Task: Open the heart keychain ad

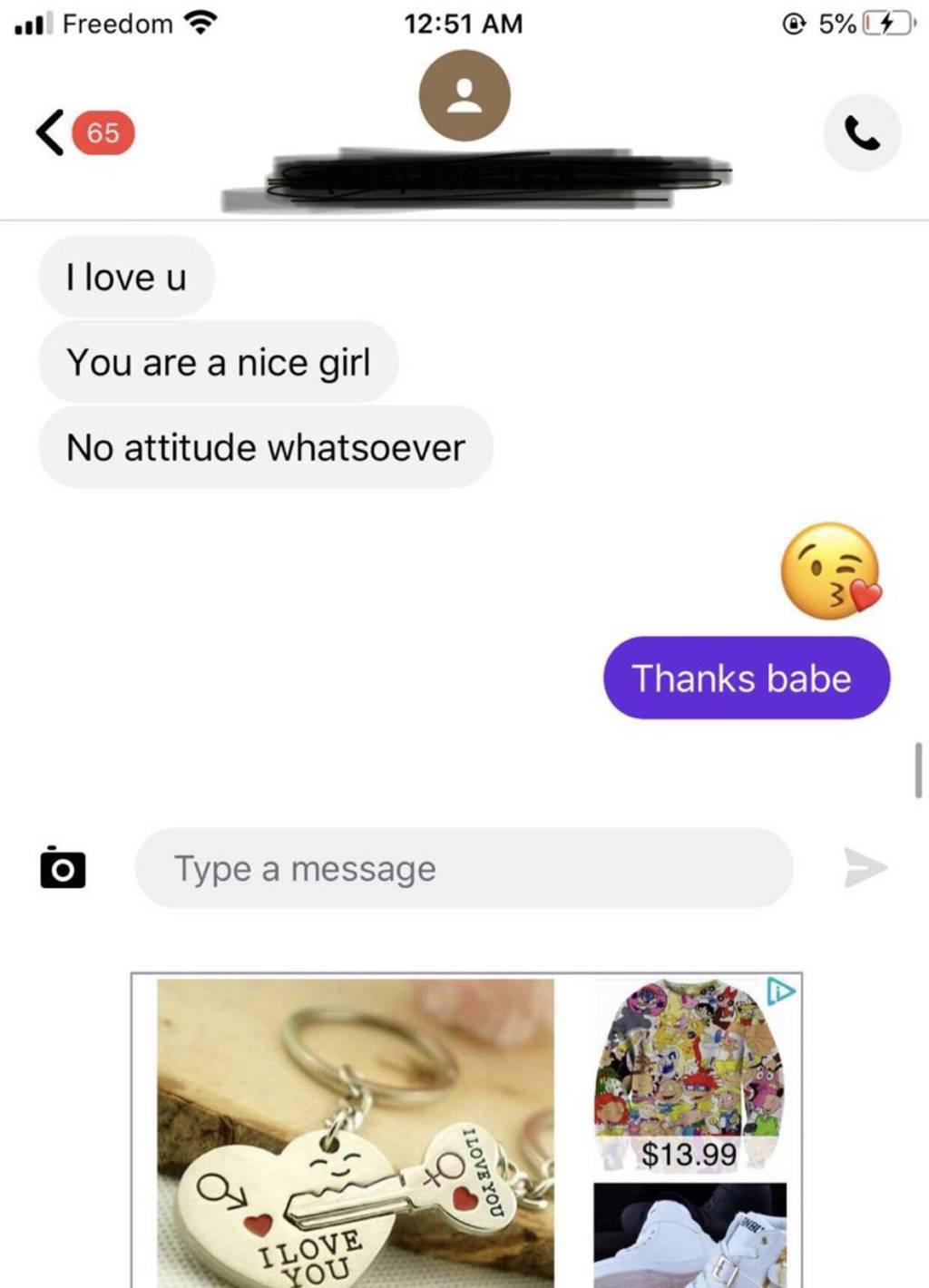Action: (x=356, y=1134)
